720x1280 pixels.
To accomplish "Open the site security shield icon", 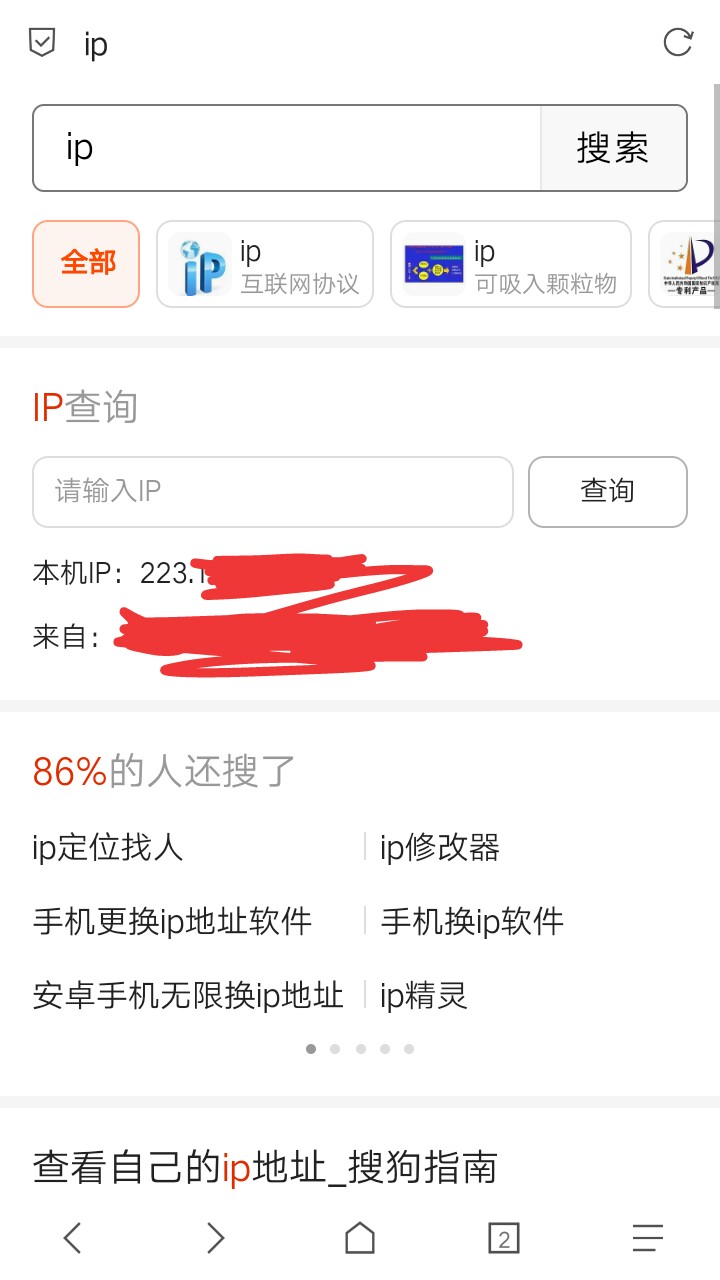I will click(x=42, y=43).
